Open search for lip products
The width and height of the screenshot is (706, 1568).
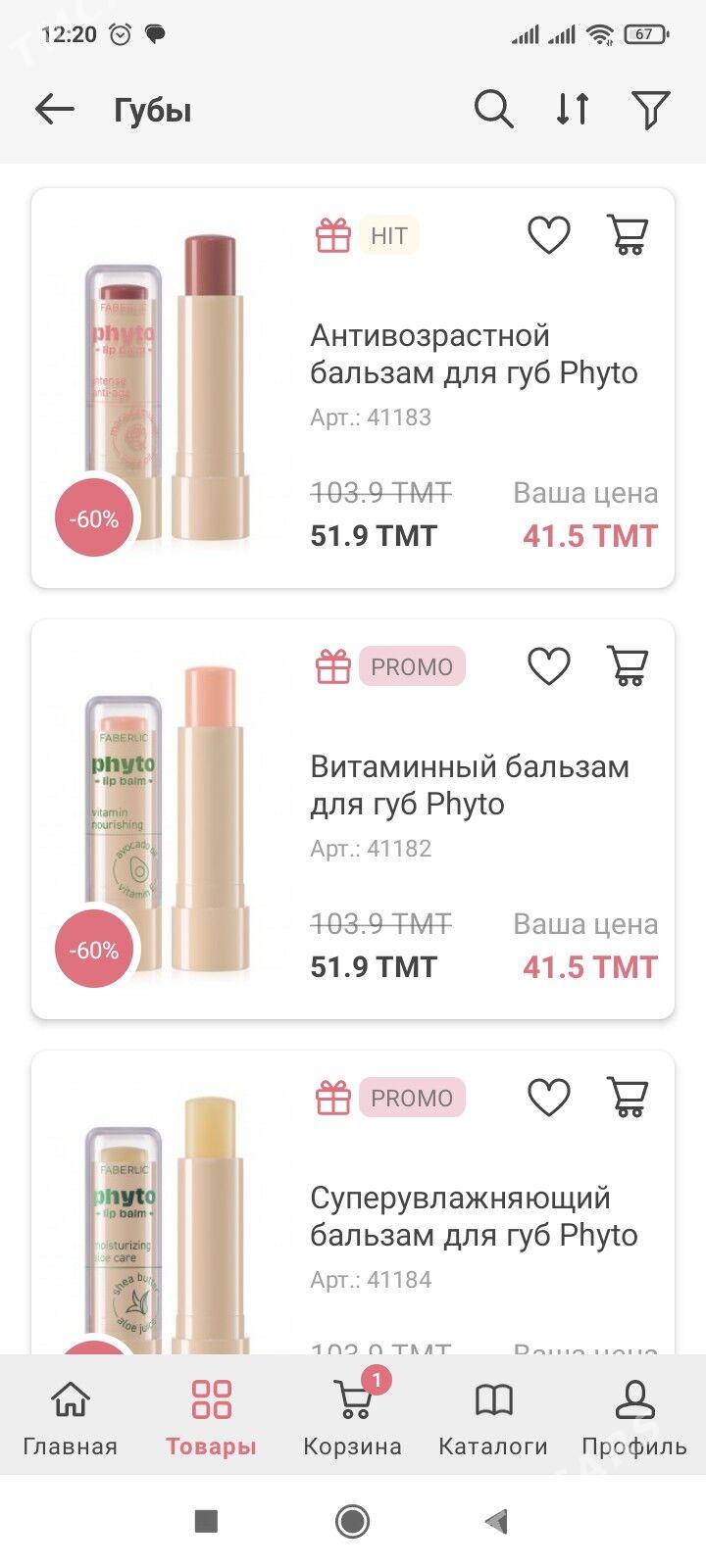[x=493, y=109]
